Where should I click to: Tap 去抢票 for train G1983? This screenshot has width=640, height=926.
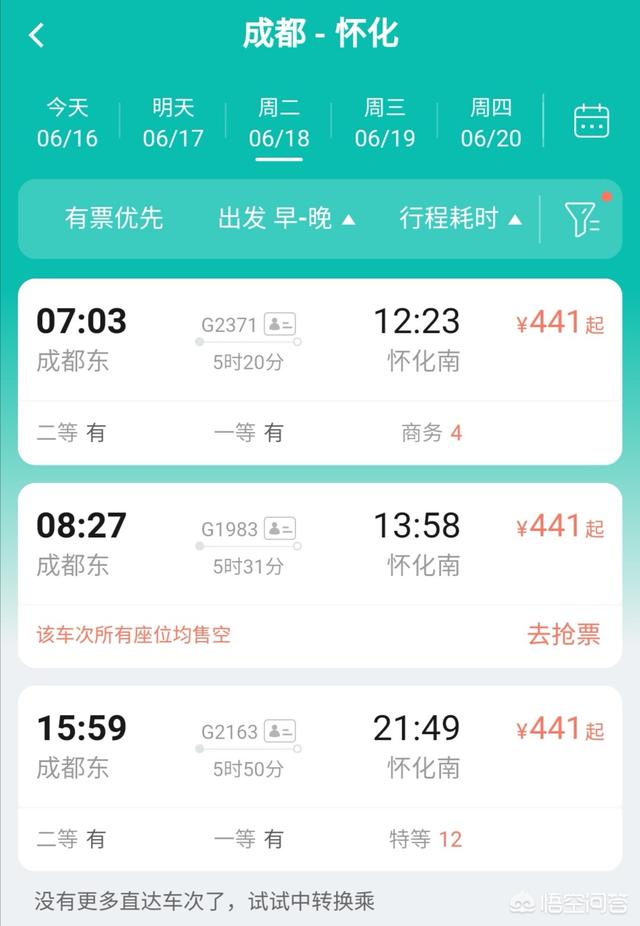coord(564,634)
